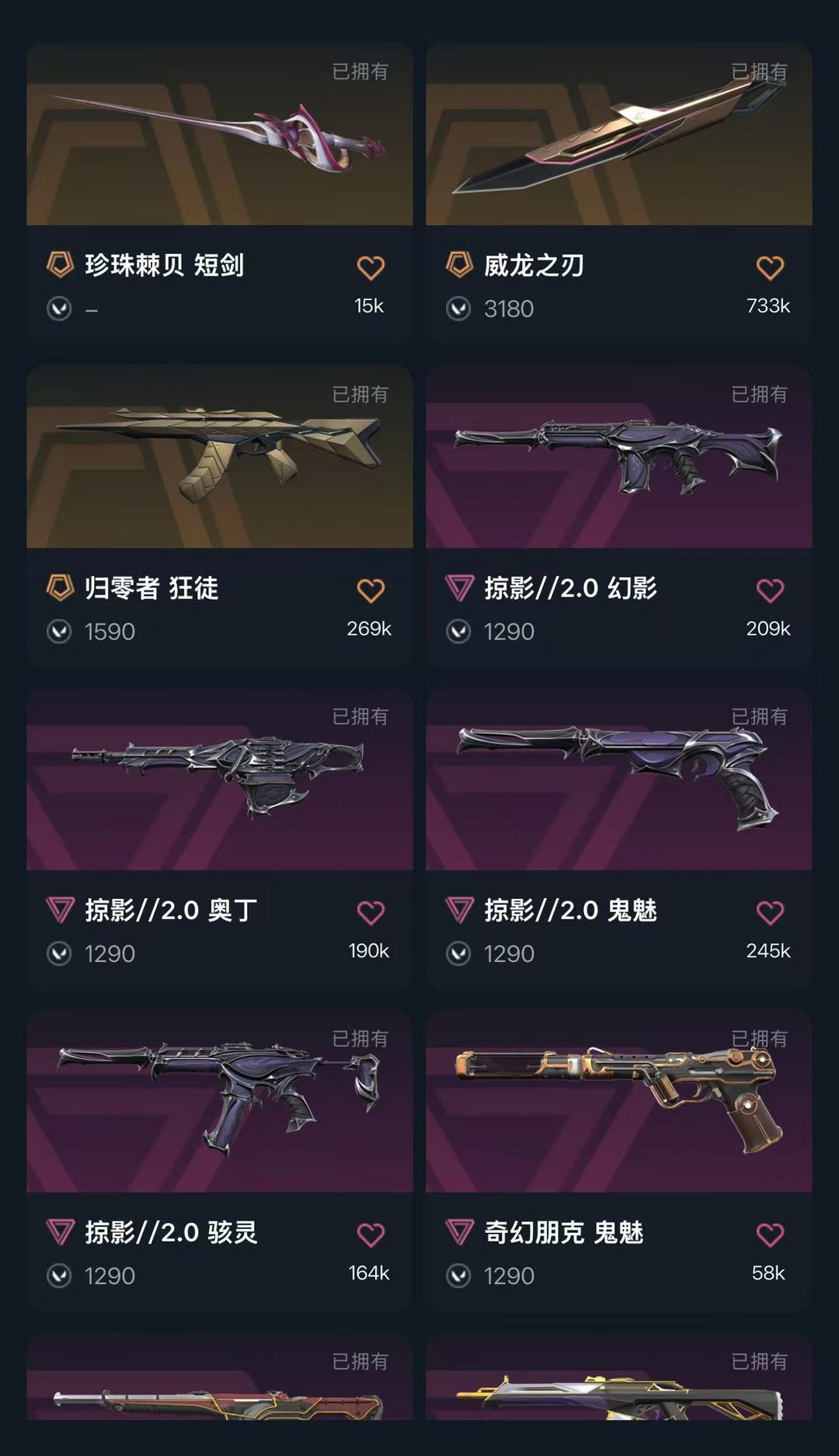Viewport: 839px width, 1456px height.
Task: Click the pink tier icon next to 掠影//2.0 幻影
Action: [x=460, y=589]
